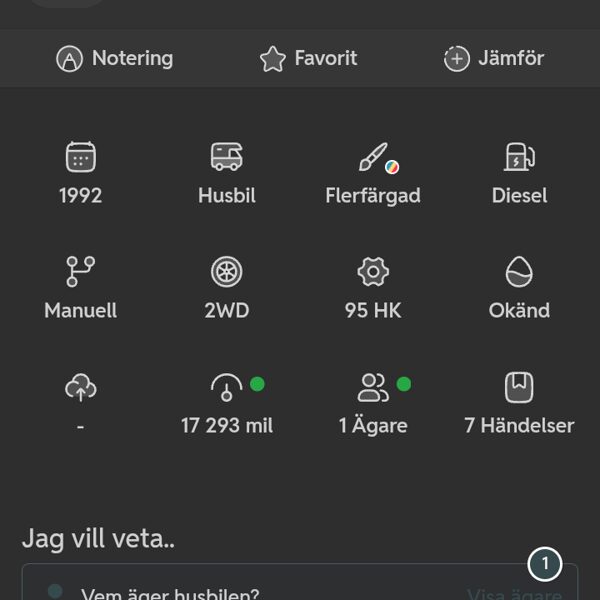The width and height of the screenshot is (600, 600).
Task: Mark this vehicle as Favorit
Action: coord(308,59)
